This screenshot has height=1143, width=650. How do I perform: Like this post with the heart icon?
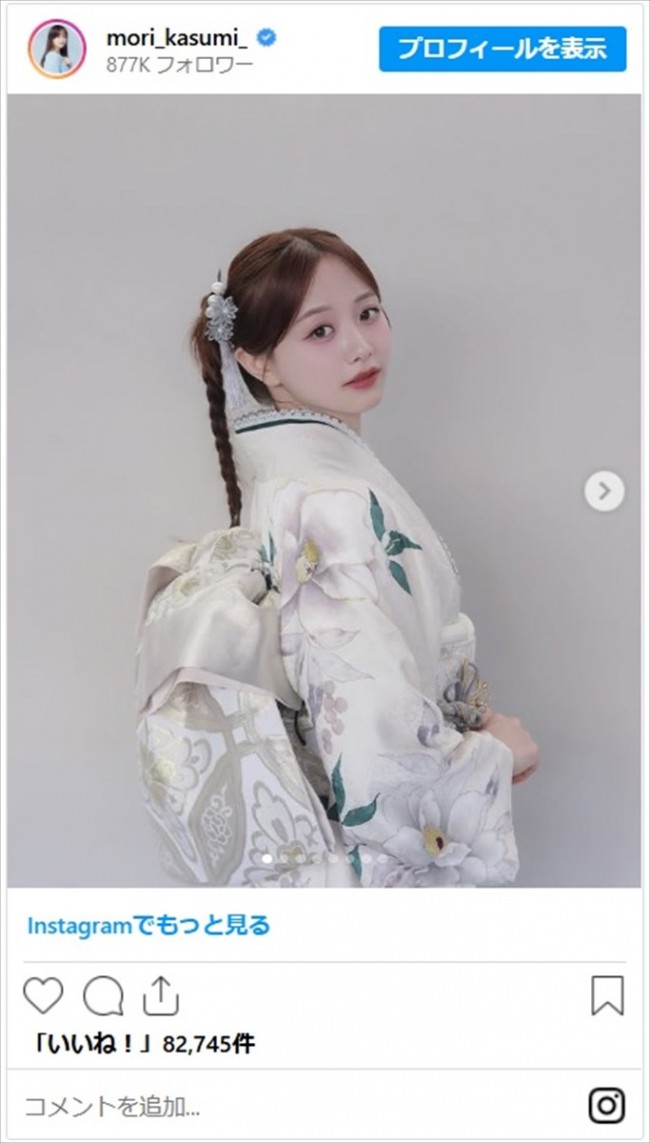point(43,996)
